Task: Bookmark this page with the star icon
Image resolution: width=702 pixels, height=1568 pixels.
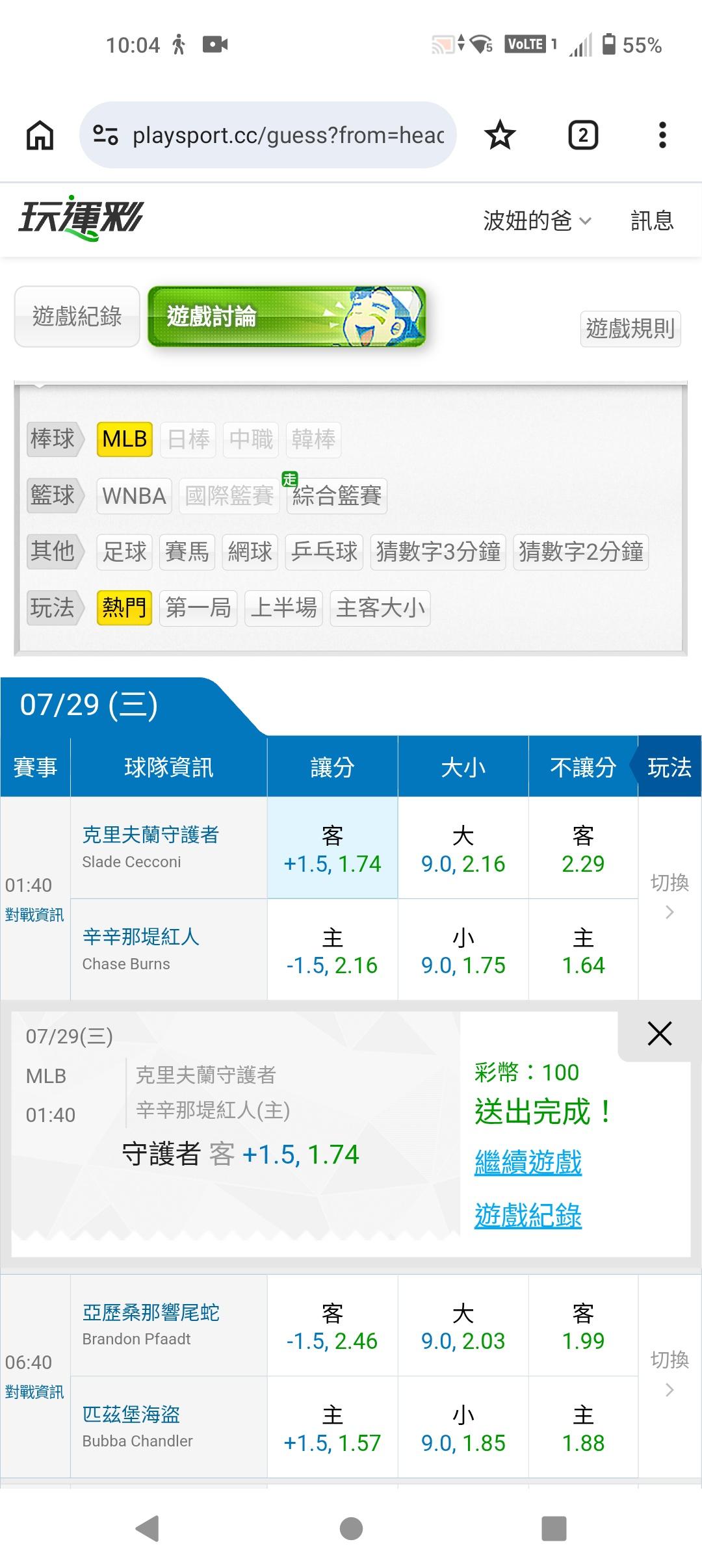Action: 500,135
